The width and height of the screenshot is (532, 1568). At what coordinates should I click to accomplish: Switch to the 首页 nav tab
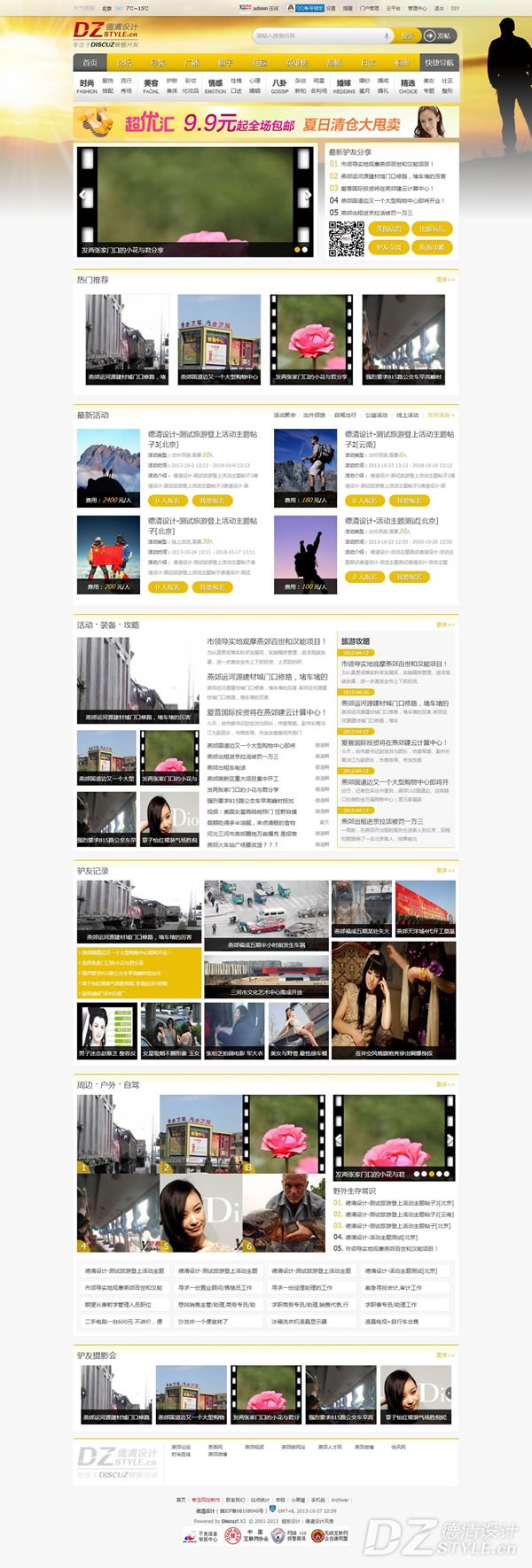[90, 63]
